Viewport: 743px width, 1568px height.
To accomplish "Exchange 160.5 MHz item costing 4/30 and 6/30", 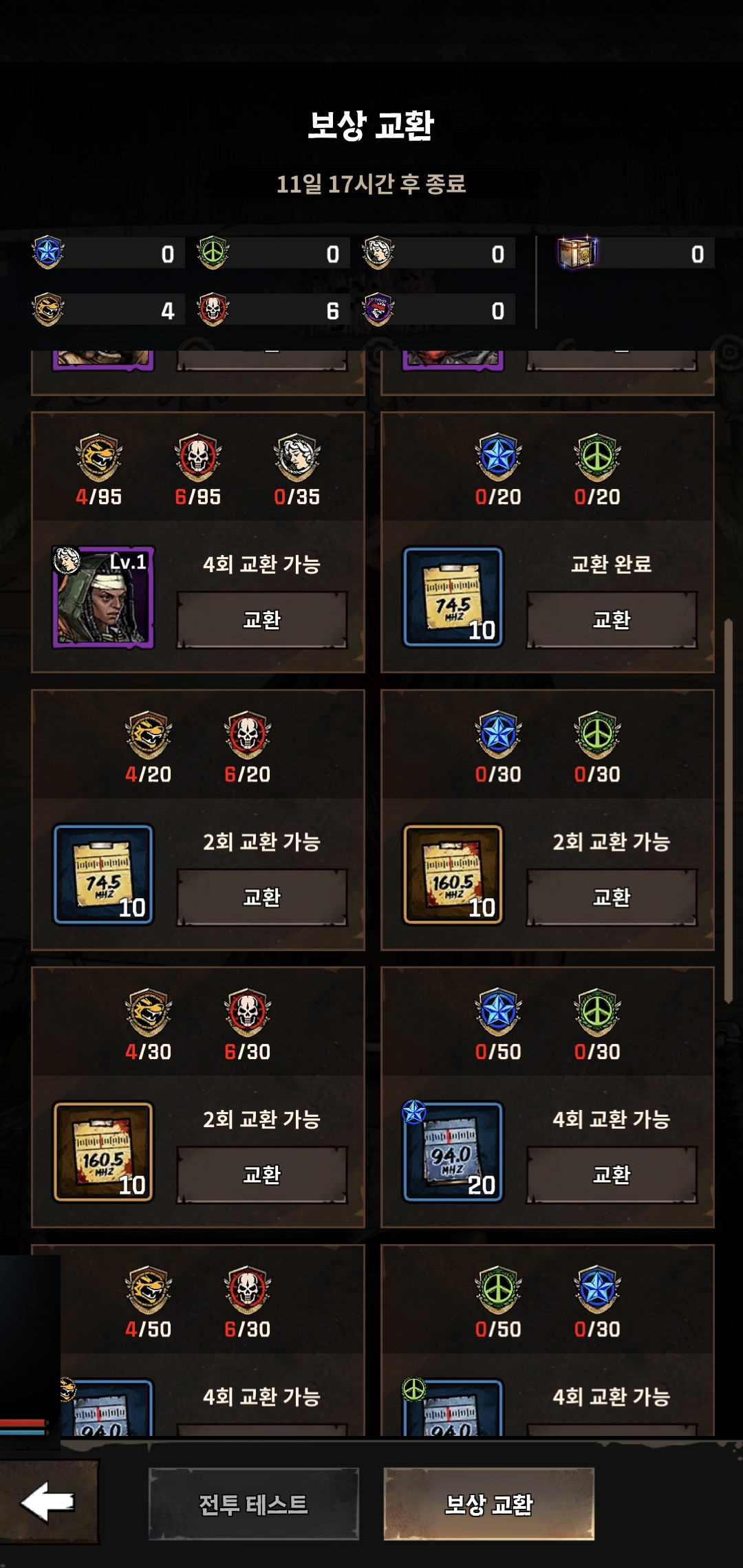I will [x=262, y=1175].
